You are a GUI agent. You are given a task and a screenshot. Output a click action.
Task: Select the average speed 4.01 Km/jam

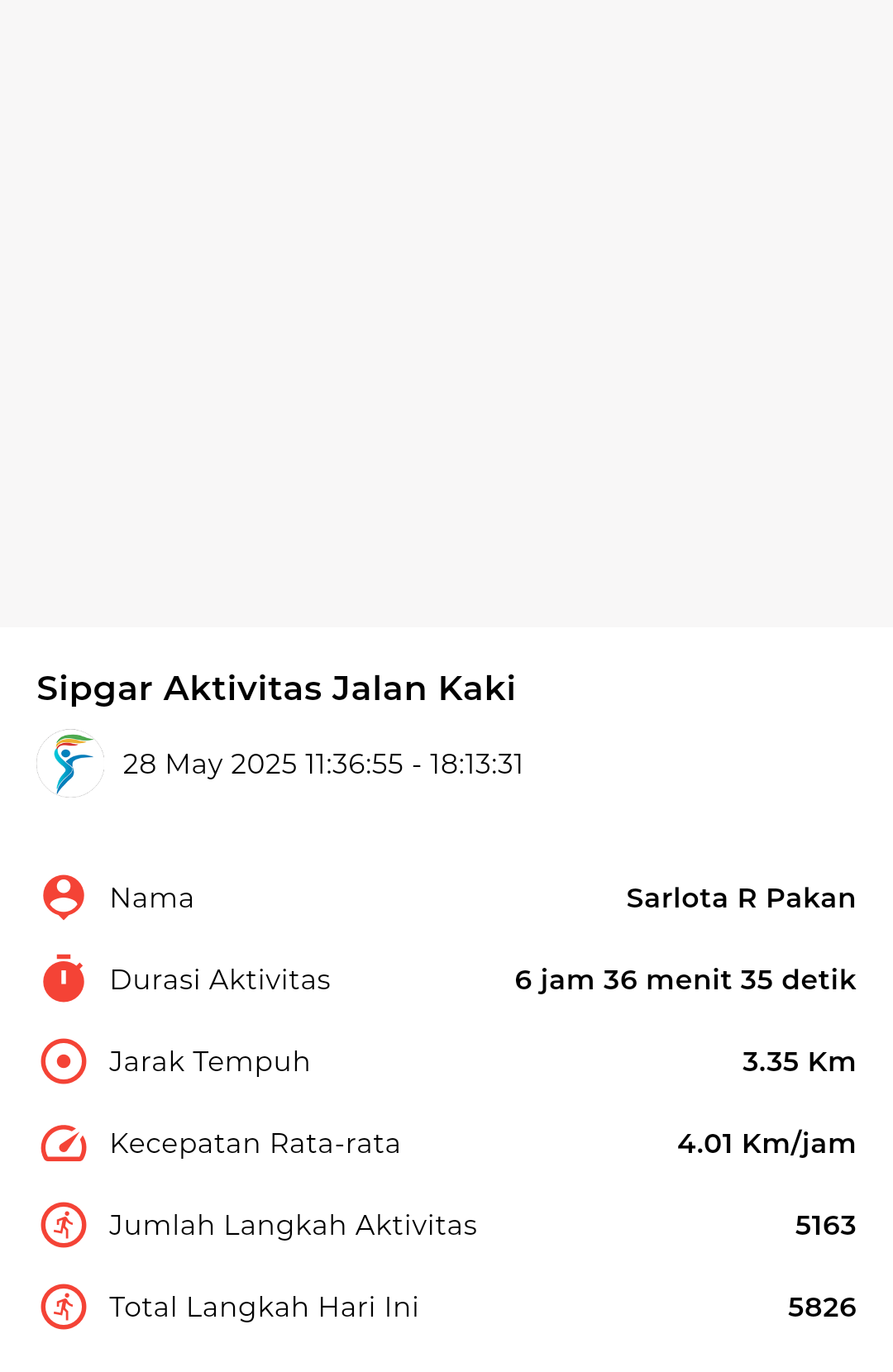pos(766,1143)
